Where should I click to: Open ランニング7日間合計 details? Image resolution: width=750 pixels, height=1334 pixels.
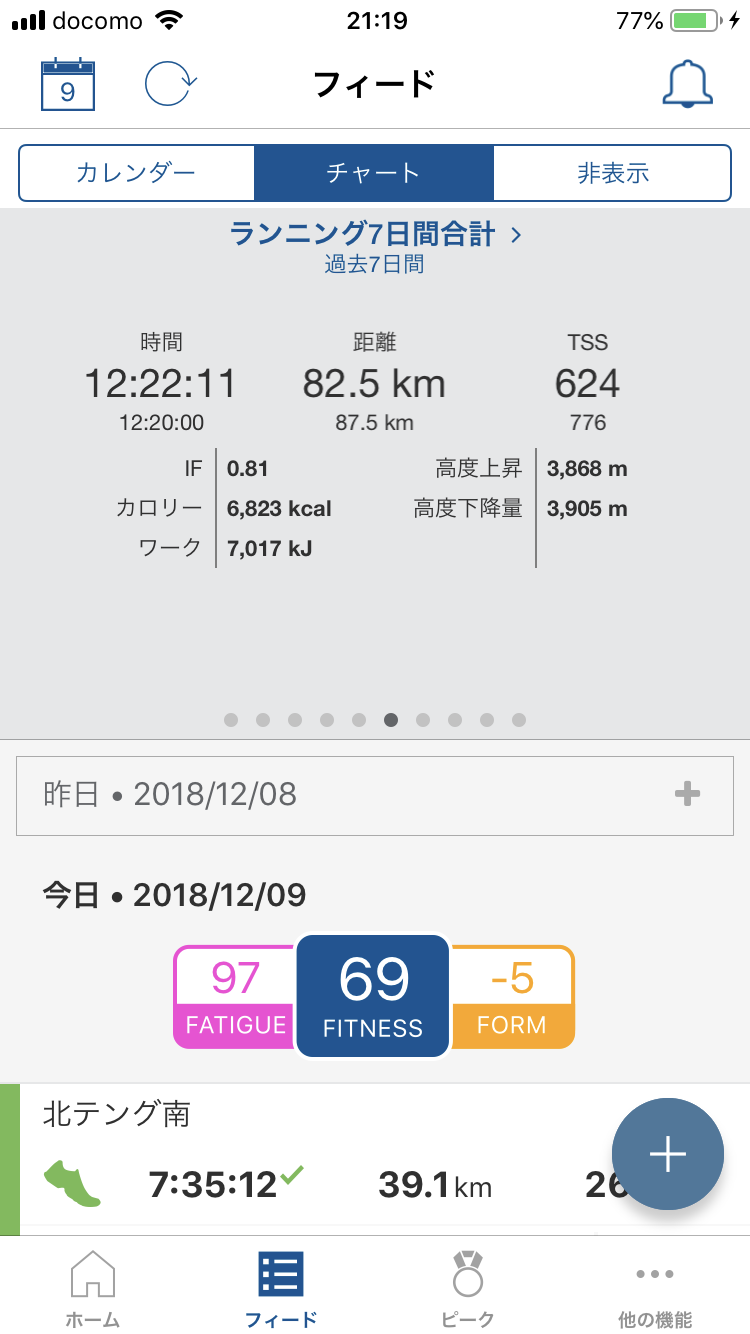tap(375, 235)
